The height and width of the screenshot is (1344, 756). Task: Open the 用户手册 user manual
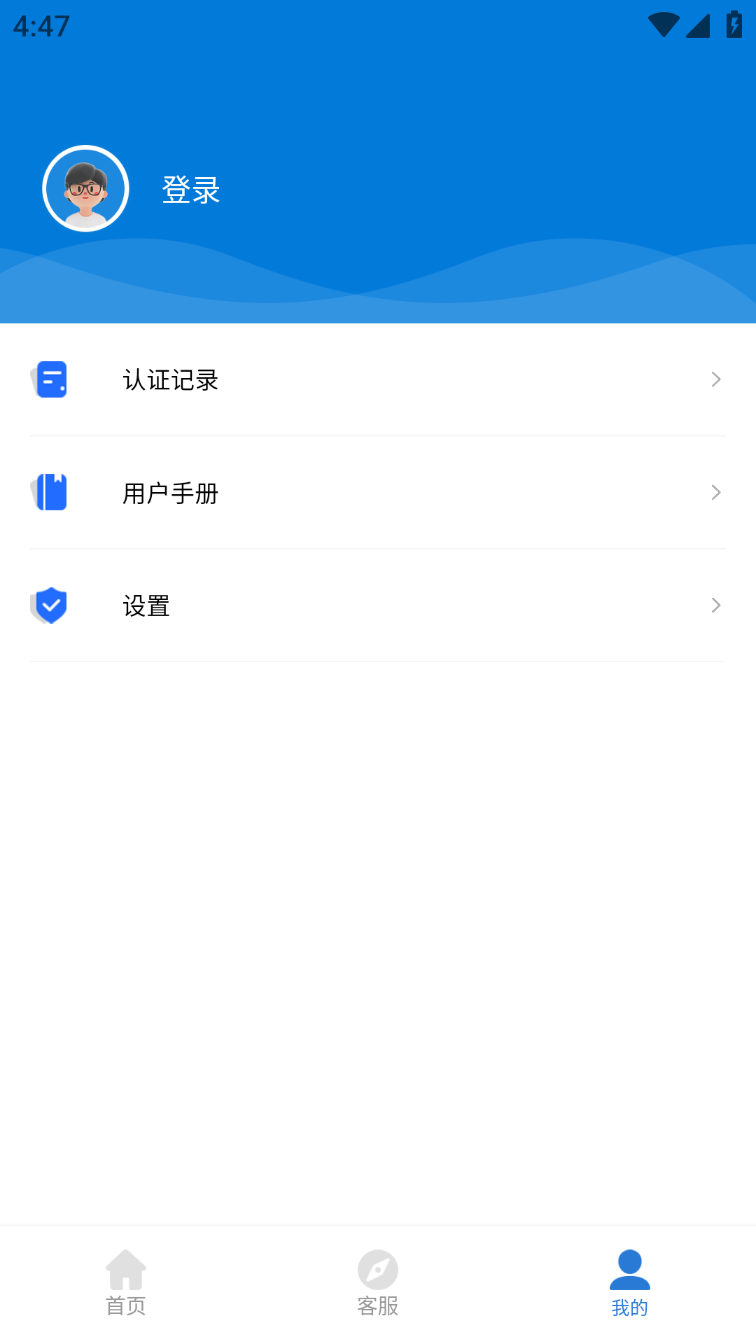(x=170, y=492)
